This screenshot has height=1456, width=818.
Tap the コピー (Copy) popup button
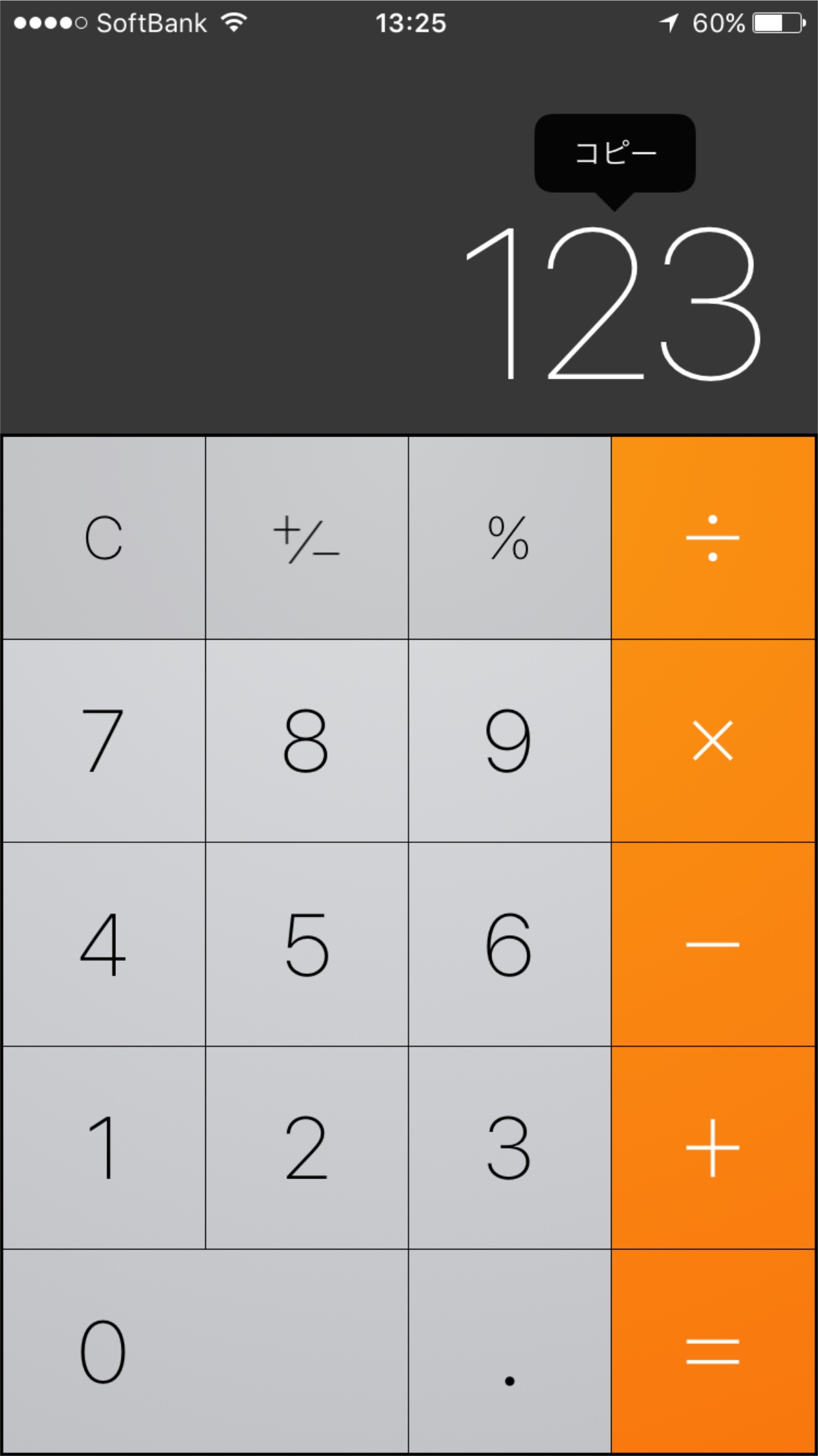615,153
